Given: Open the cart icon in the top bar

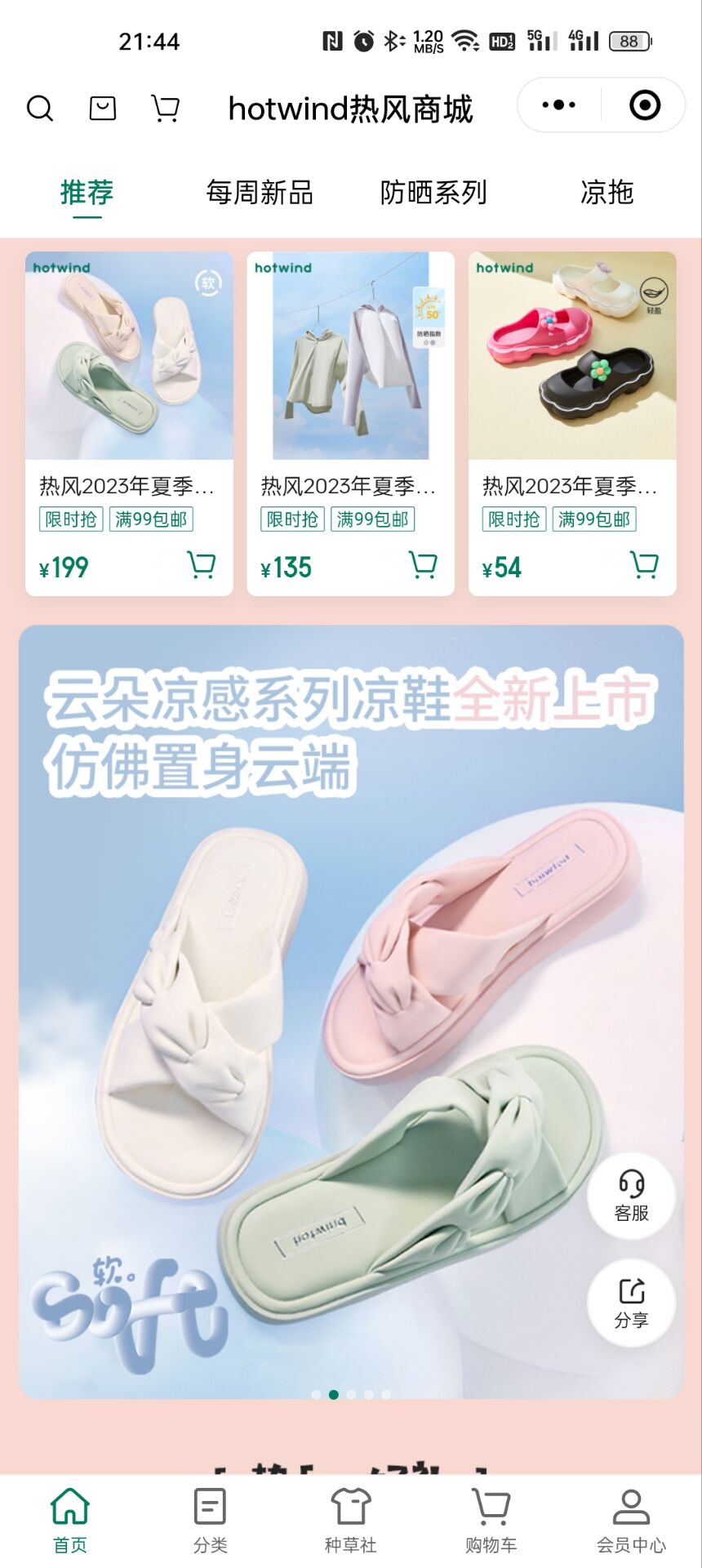Looking at the screenshot, I should [x=166, y=108].
